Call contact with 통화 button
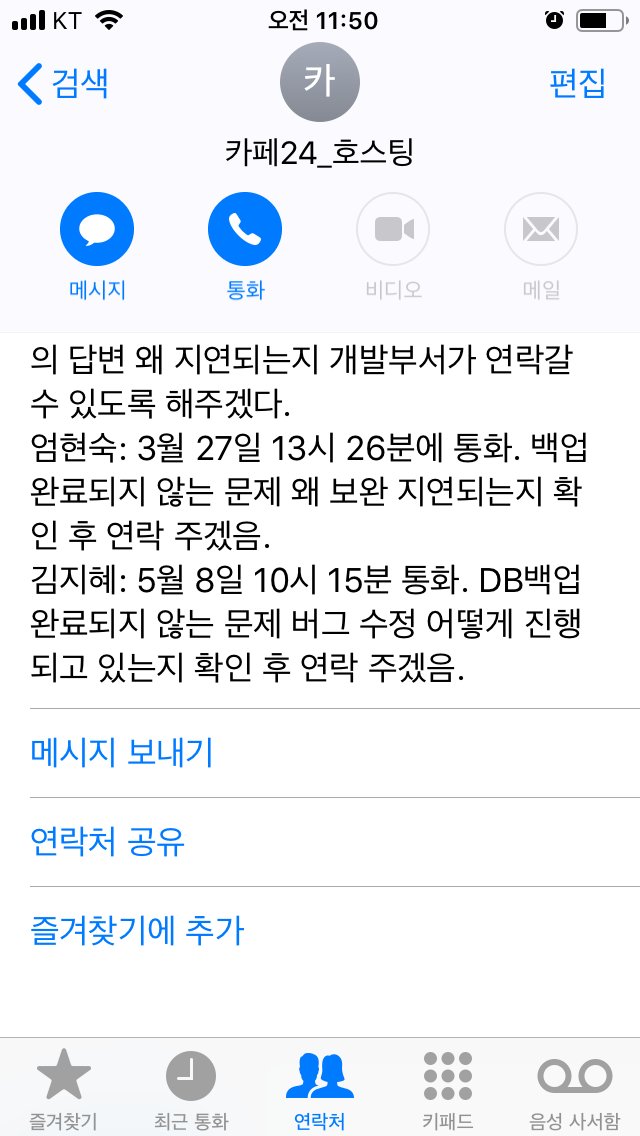Viewport: 640px width, 1136px height. 245,230
